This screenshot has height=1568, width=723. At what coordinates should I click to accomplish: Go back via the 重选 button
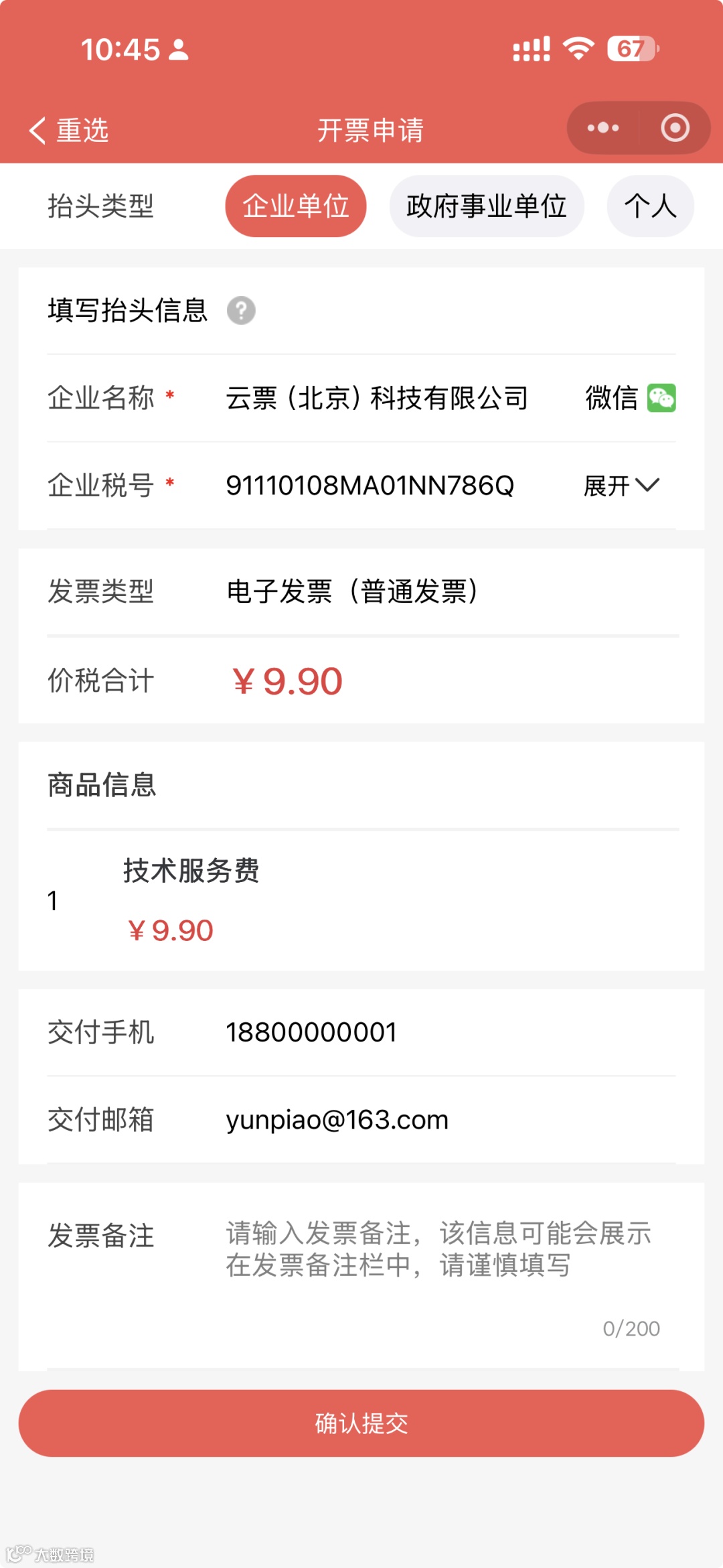[69, 130]
